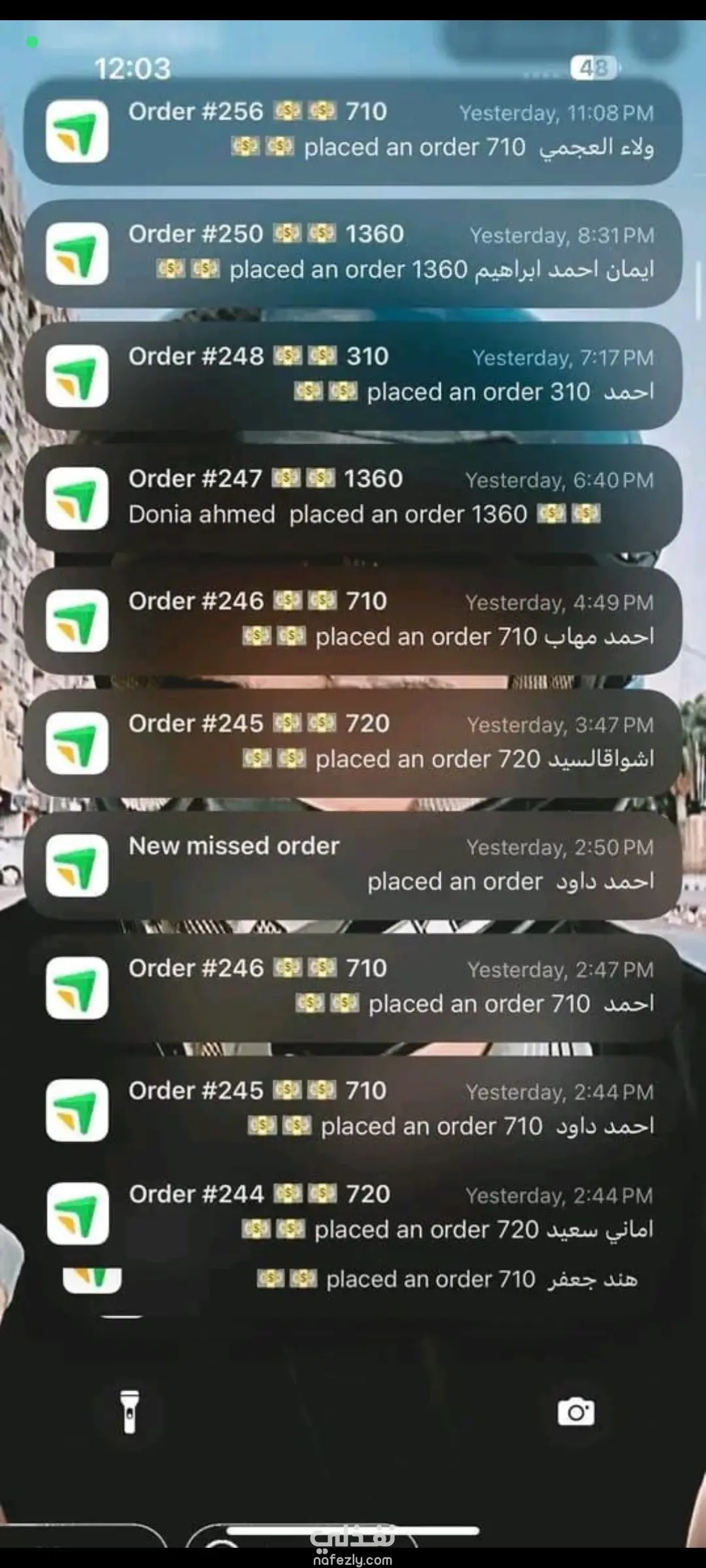
Task: Open Order #244 notification for 720
Action: (x=353, y=1212)
